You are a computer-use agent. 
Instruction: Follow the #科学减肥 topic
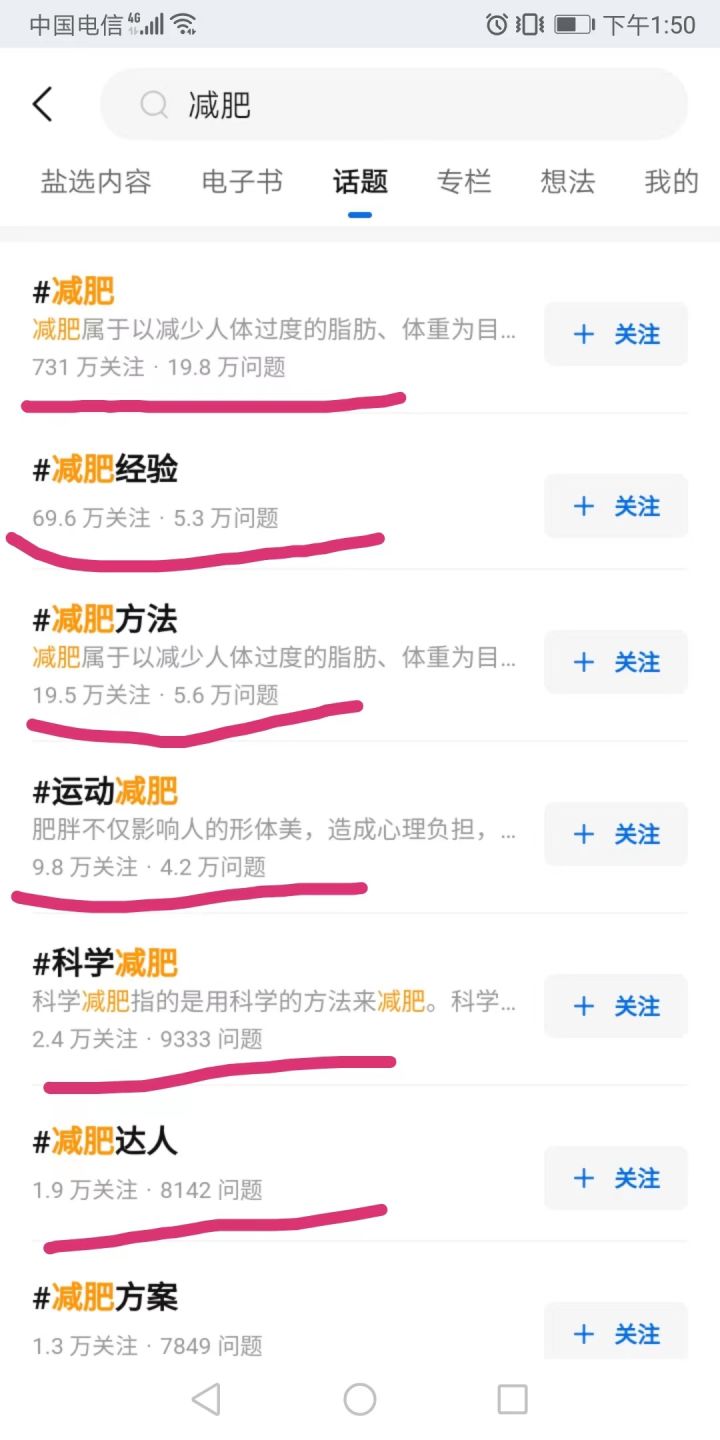pos(615,1006)
